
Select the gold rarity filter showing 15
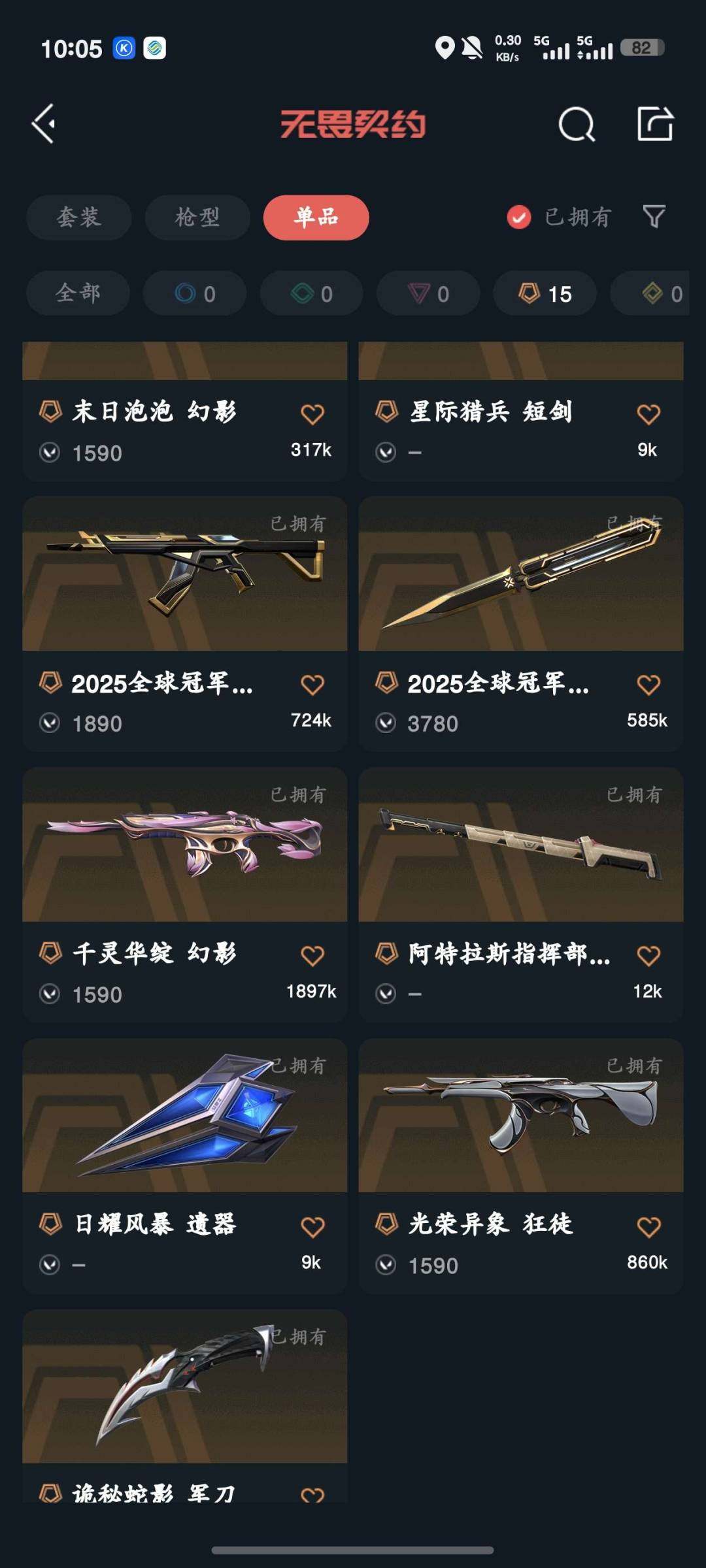[x=543, y=293]
